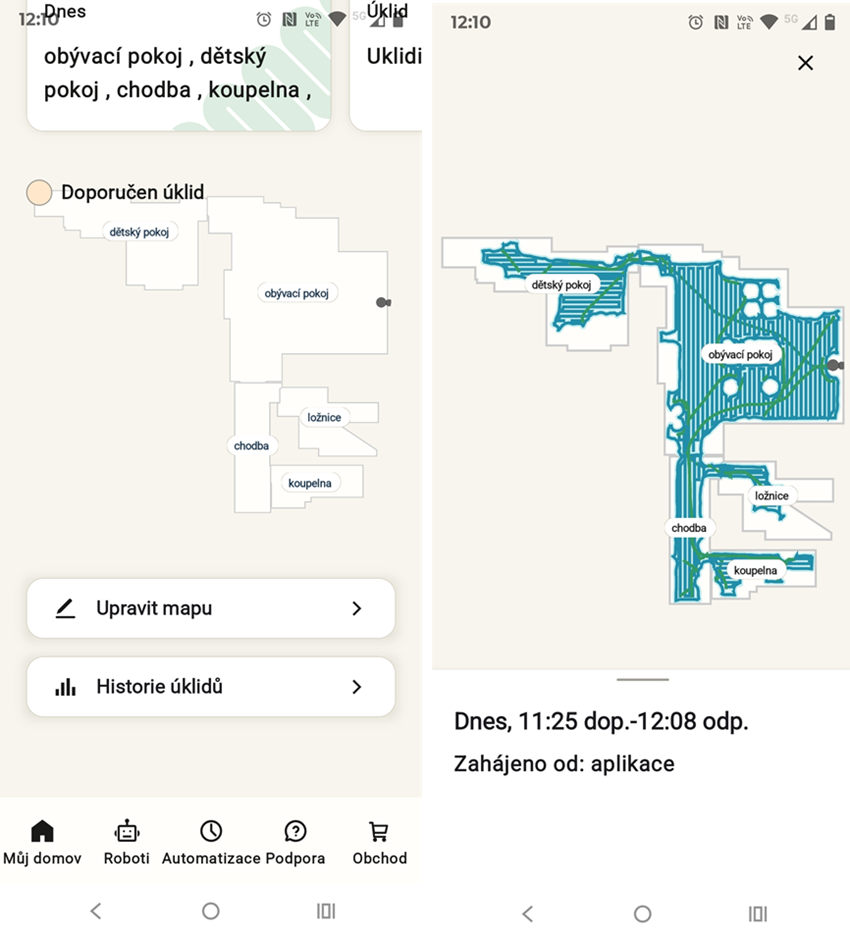The height and width of the screenshot is (937, 850).
Task: Select the Můj domov tab
Action: [x=42, y=841]
